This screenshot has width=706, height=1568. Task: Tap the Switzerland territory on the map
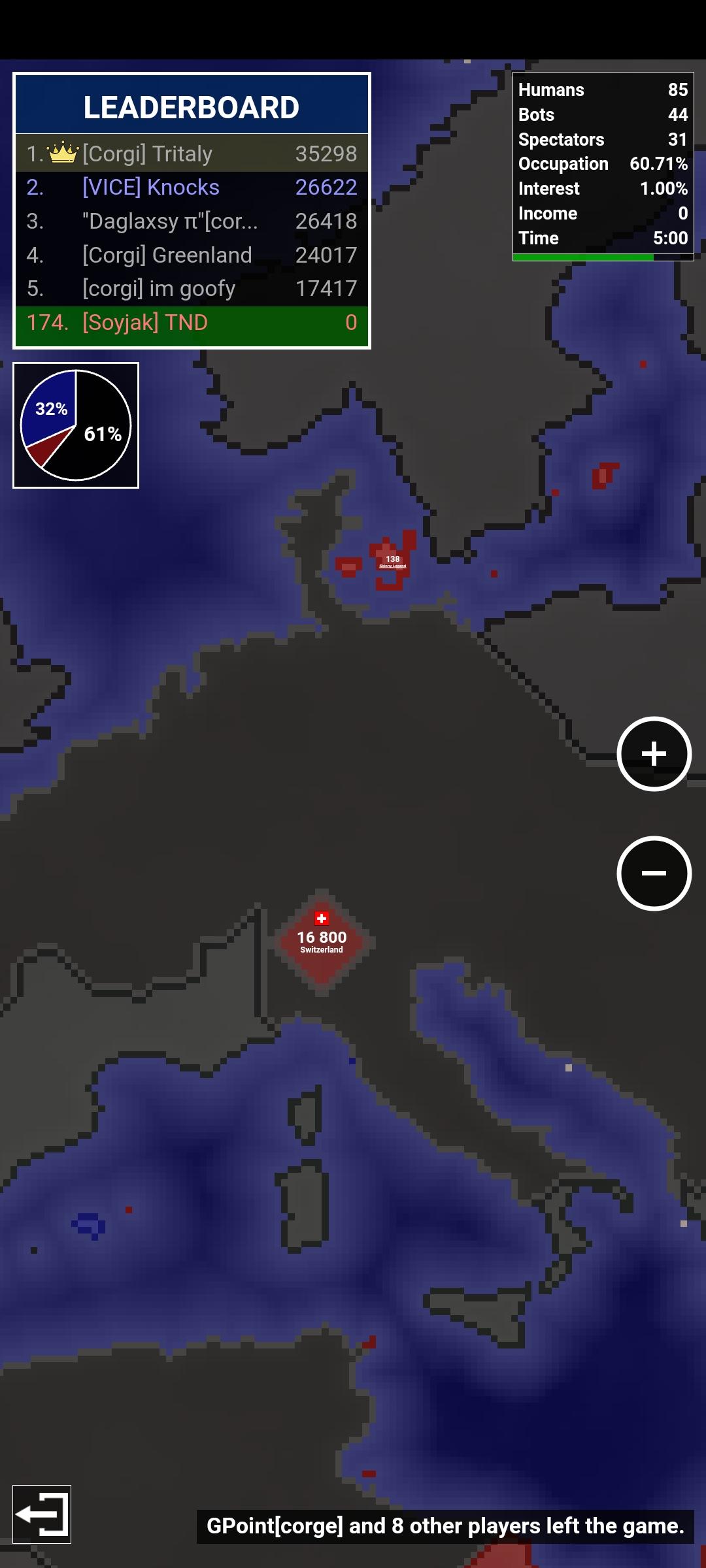click(322, 941)
